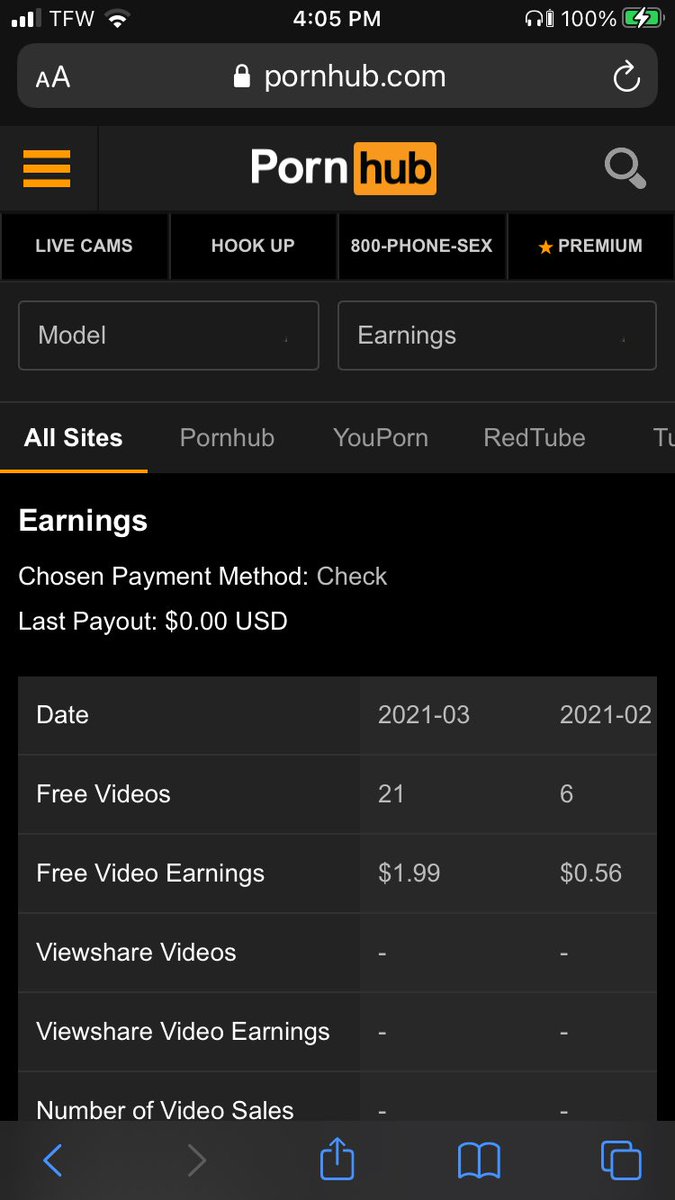The height and width of the screenshot is (1200, 675).
Task: Show open Safari tabs
Action: (x=621, y=1160)
